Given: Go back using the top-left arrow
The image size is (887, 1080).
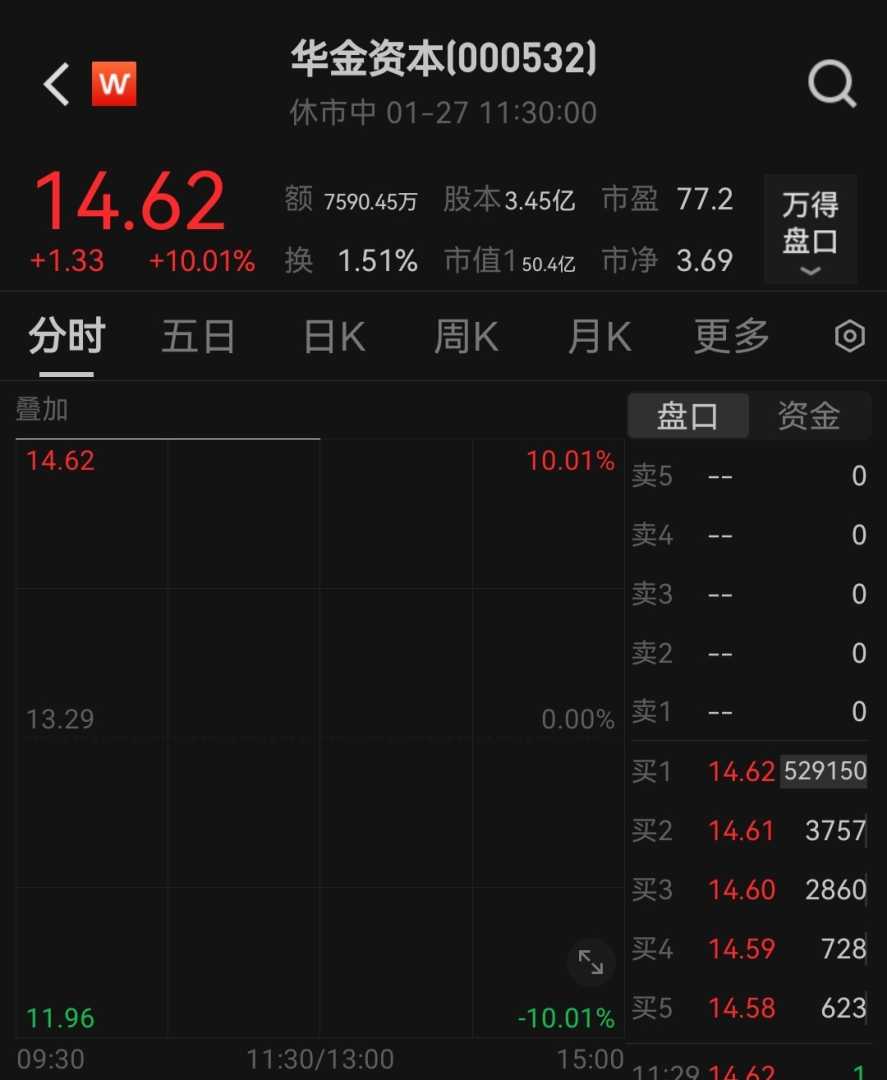Looking at the screenshot, I should pos(57,85).
